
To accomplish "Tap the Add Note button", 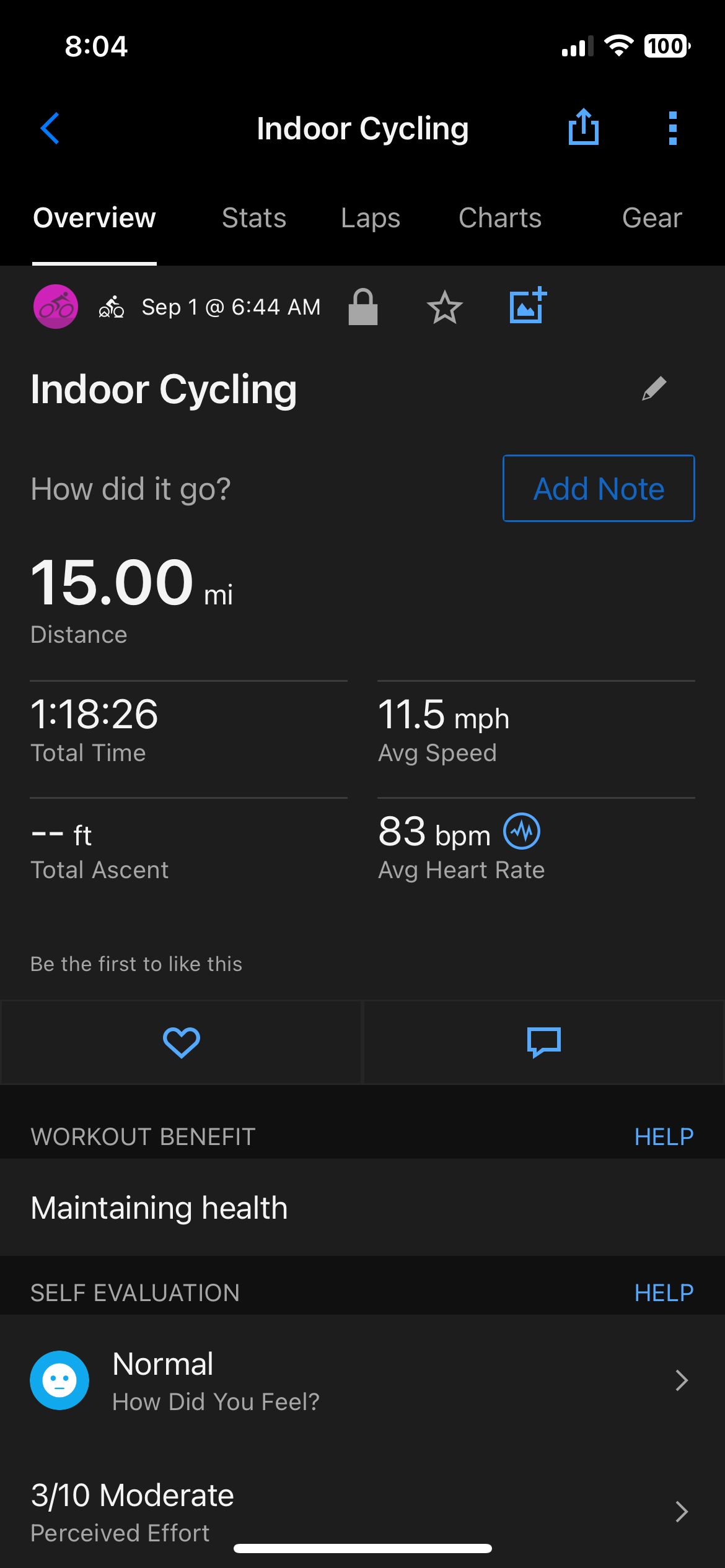I will point(599,489).
